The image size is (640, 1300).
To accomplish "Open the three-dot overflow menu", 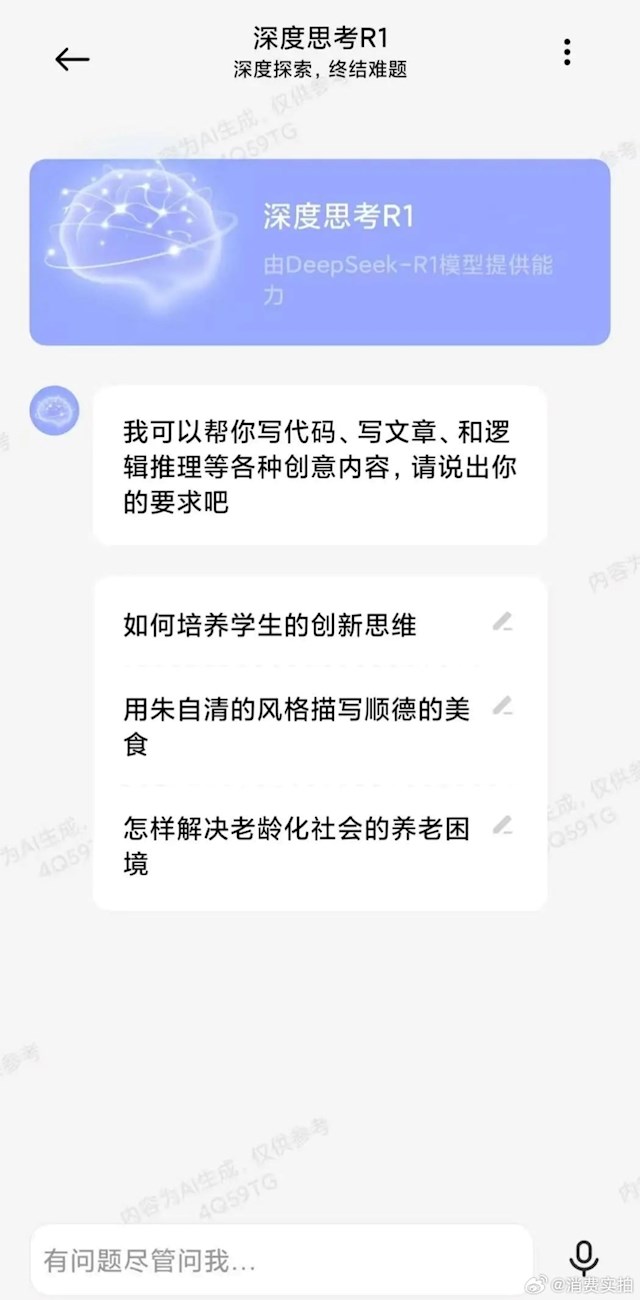I will (567, 52).
